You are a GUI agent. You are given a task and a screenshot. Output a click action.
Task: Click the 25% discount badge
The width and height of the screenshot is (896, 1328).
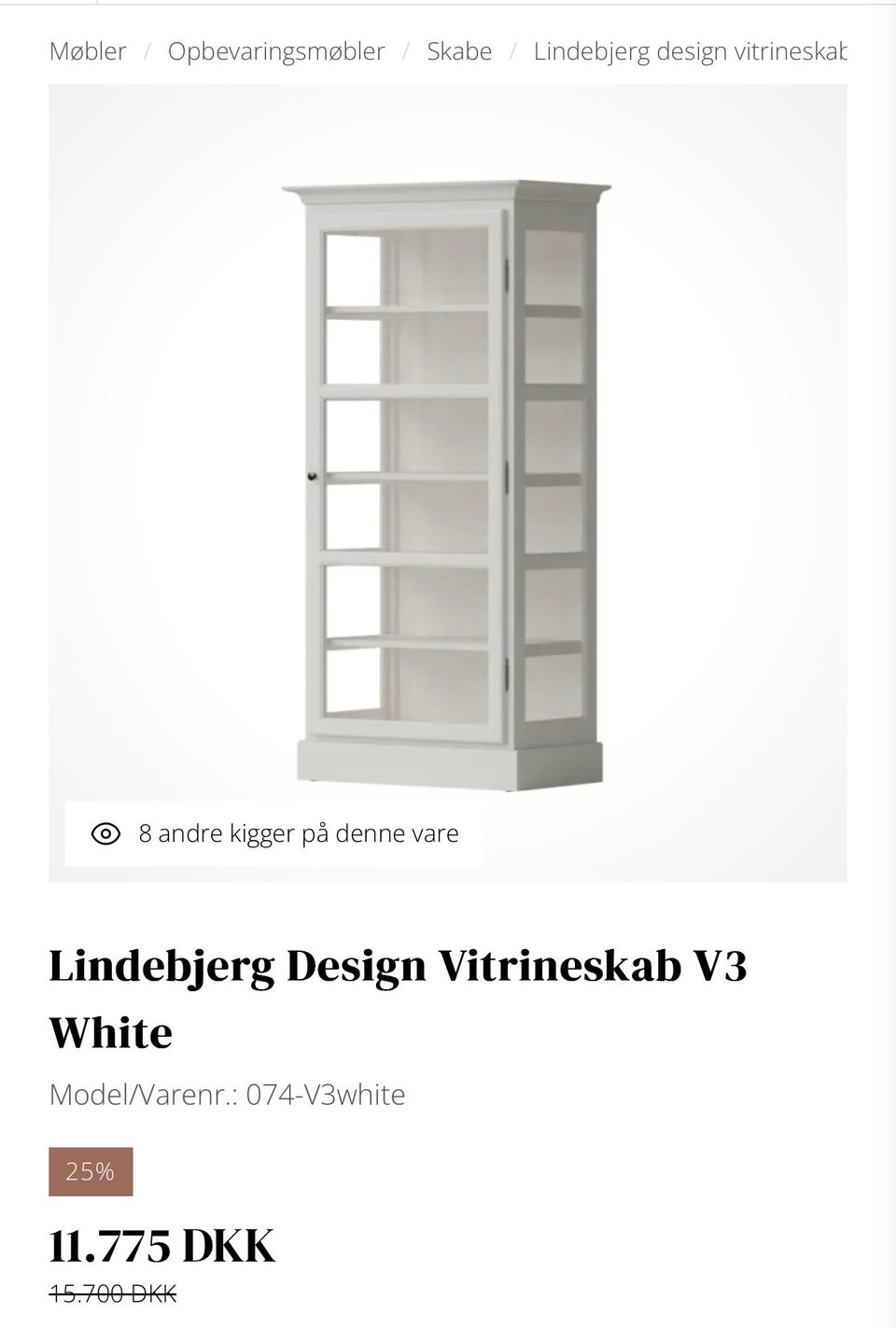pyautogui.click(x=91, y=1172)
